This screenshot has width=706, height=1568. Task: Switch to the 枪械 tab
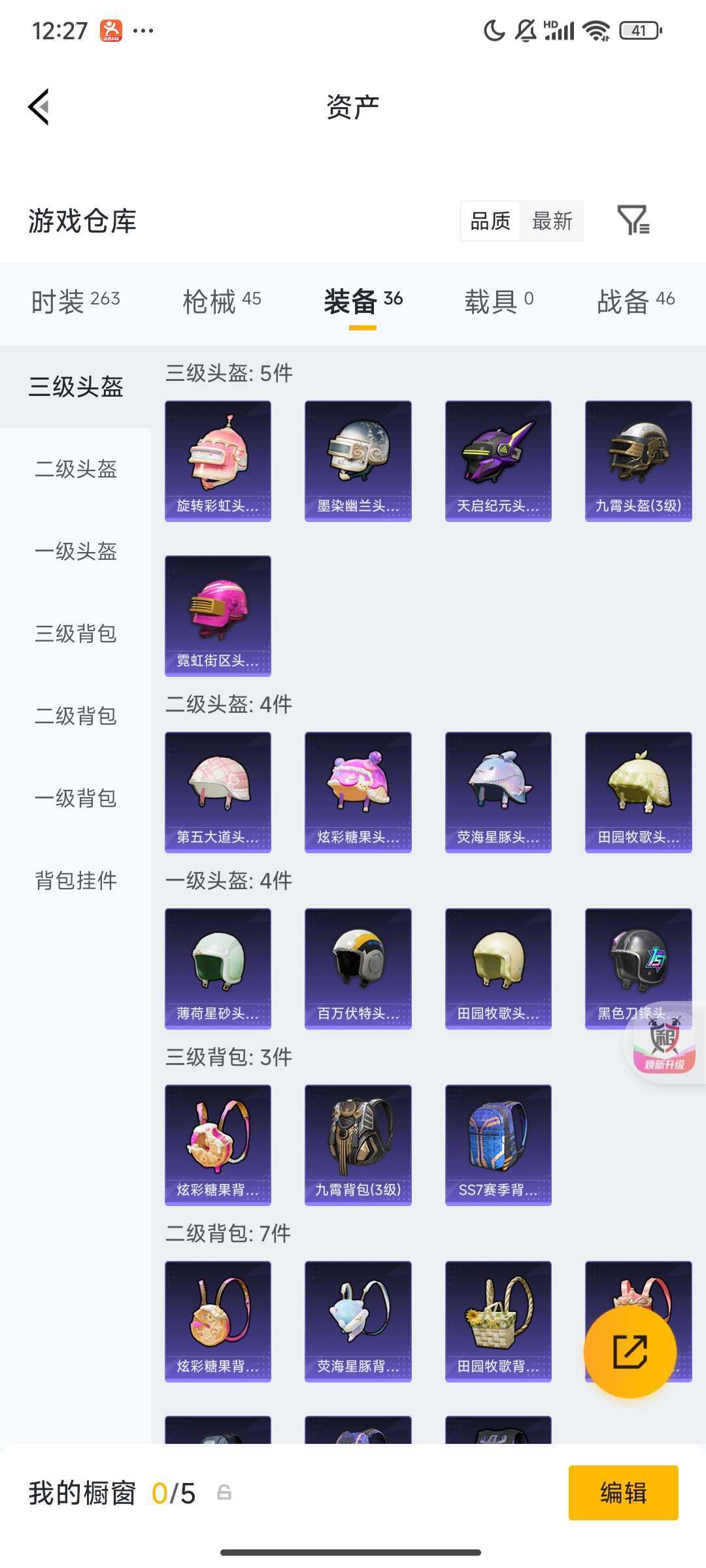pyautogui.click(x=222, y=301)
